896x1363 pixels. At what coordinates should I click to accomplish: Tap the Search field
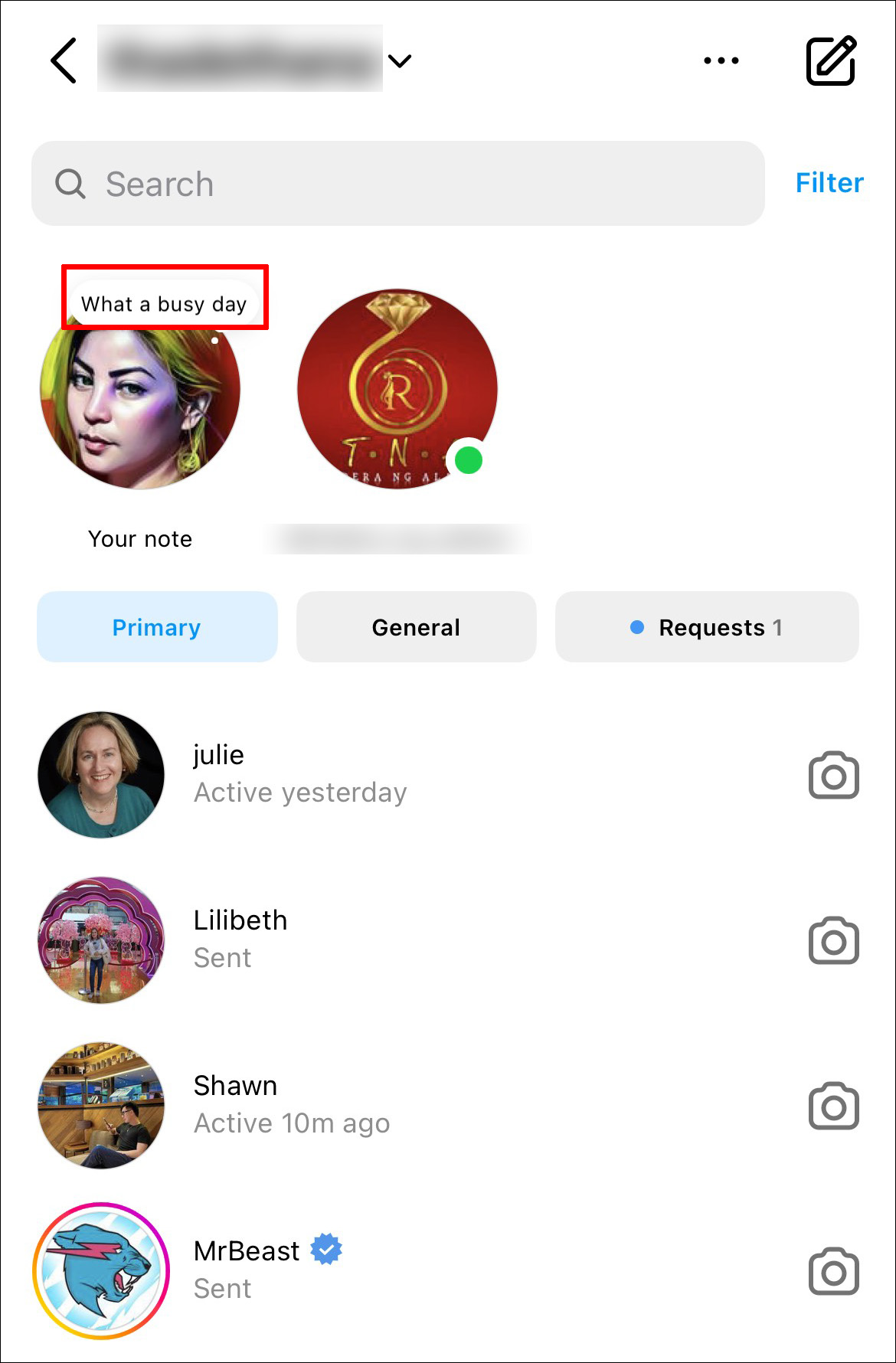[x=398, y=184]
